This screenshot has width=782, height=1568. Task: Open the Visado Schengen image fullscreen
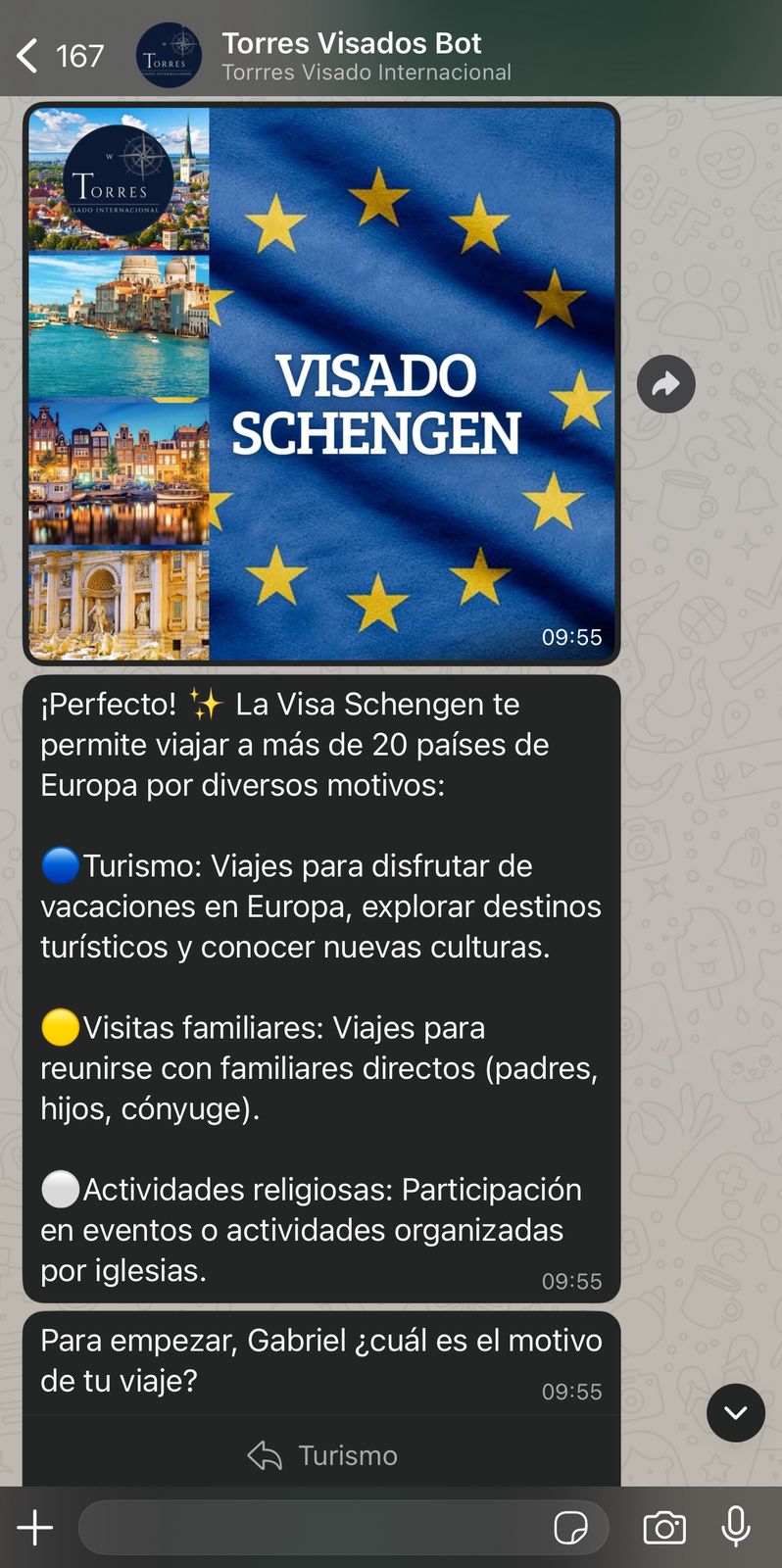tap(412, 392)
